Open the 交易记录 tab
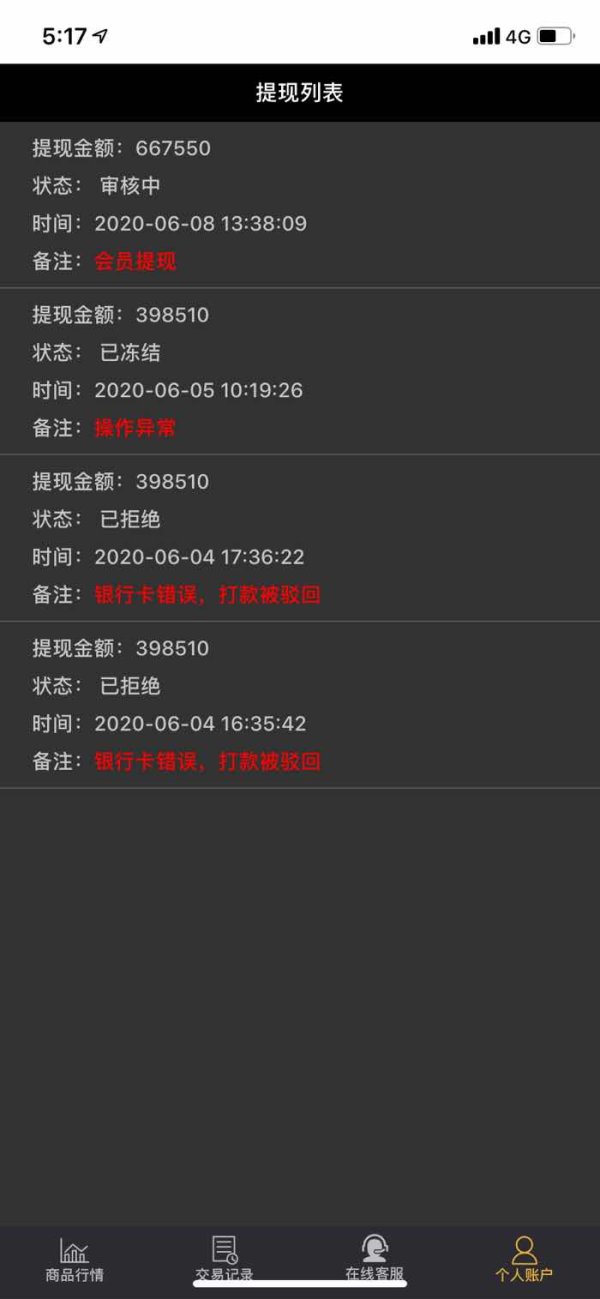Viewport: 600px width, 1299px height. click(x=224, y=1258)
